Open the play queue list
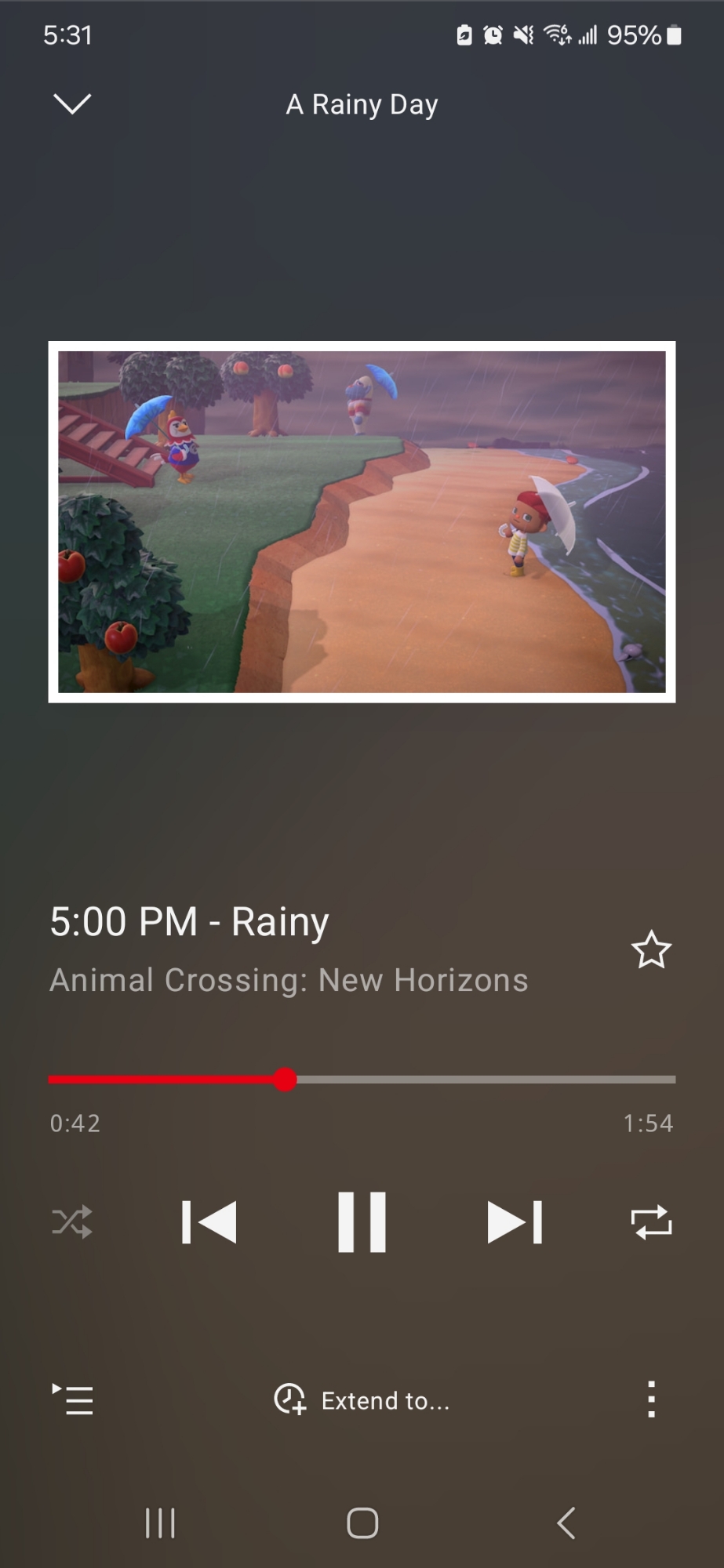The width and height of the screenshot is (724, 1568). click(x=72, y=1399)
